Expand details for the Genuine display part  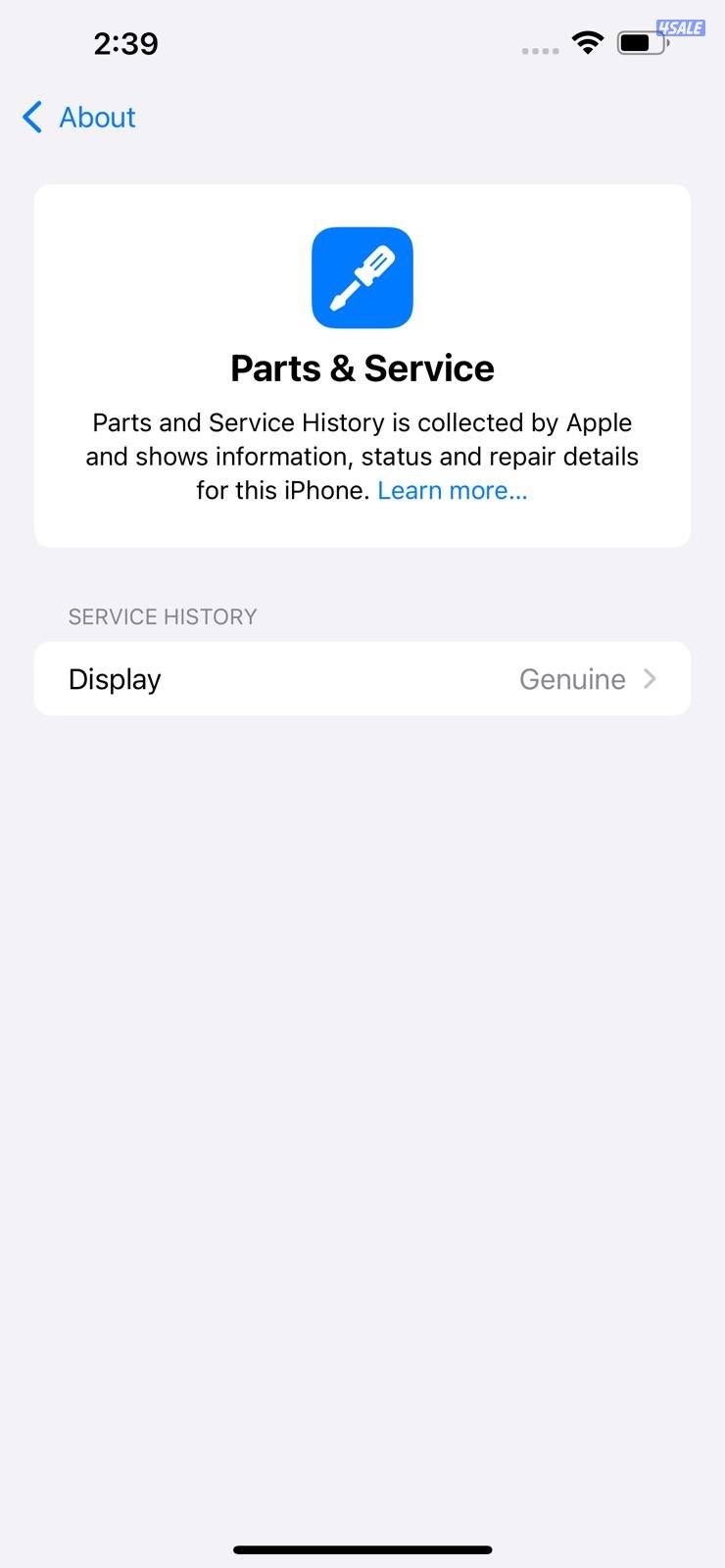tap(362, 678)
